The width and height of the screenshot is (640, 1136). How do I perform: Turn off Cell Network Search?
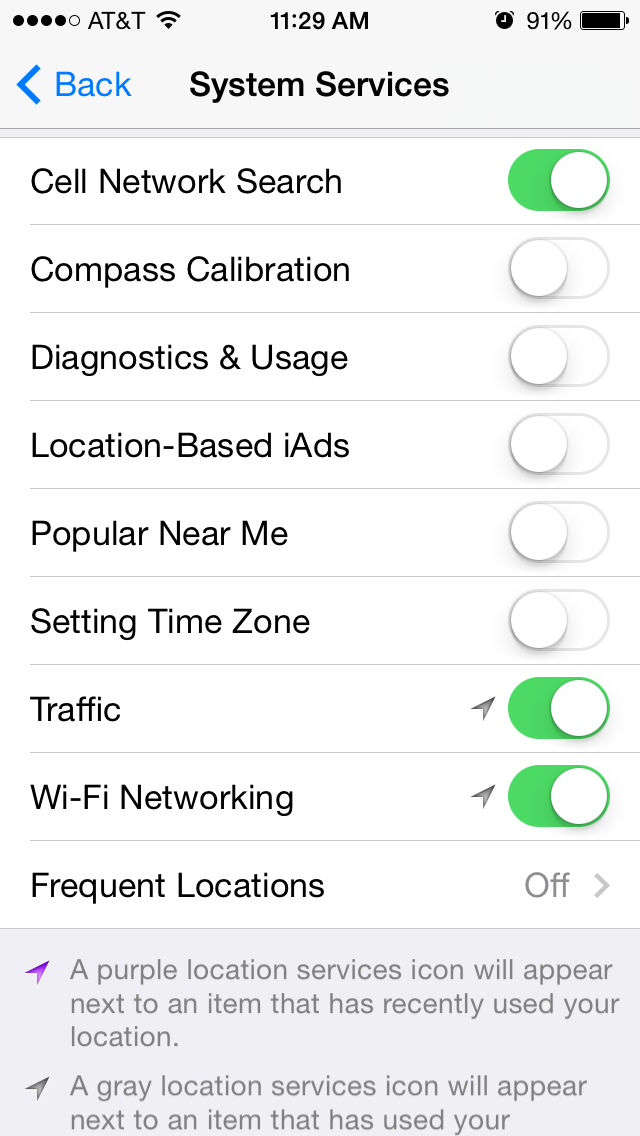pos(558,180)
